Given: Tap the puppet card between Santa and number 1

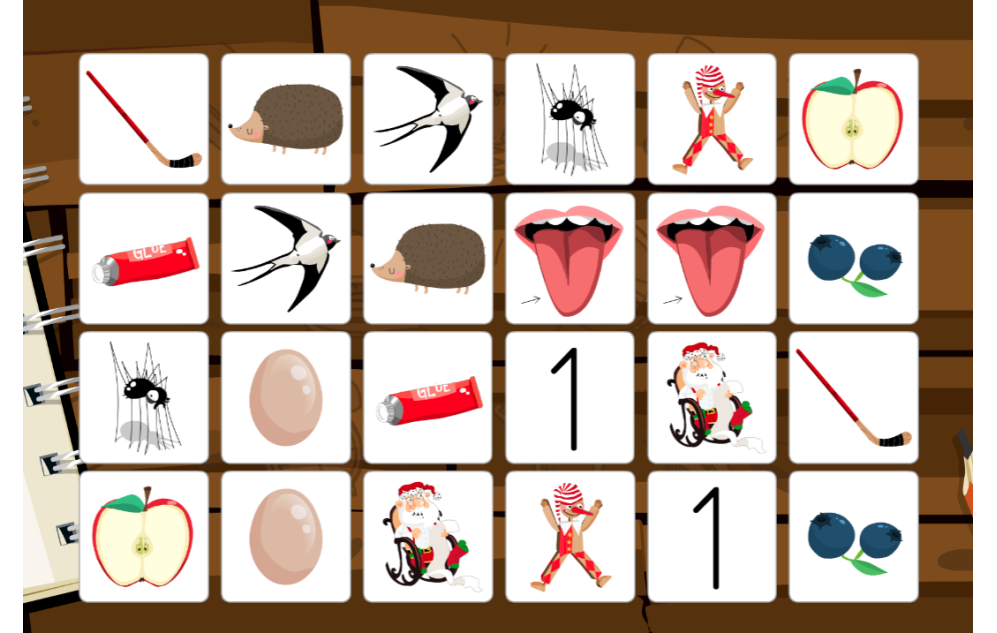Looking at the screenshot, I should pyautogui.click(x=570, y=537).
